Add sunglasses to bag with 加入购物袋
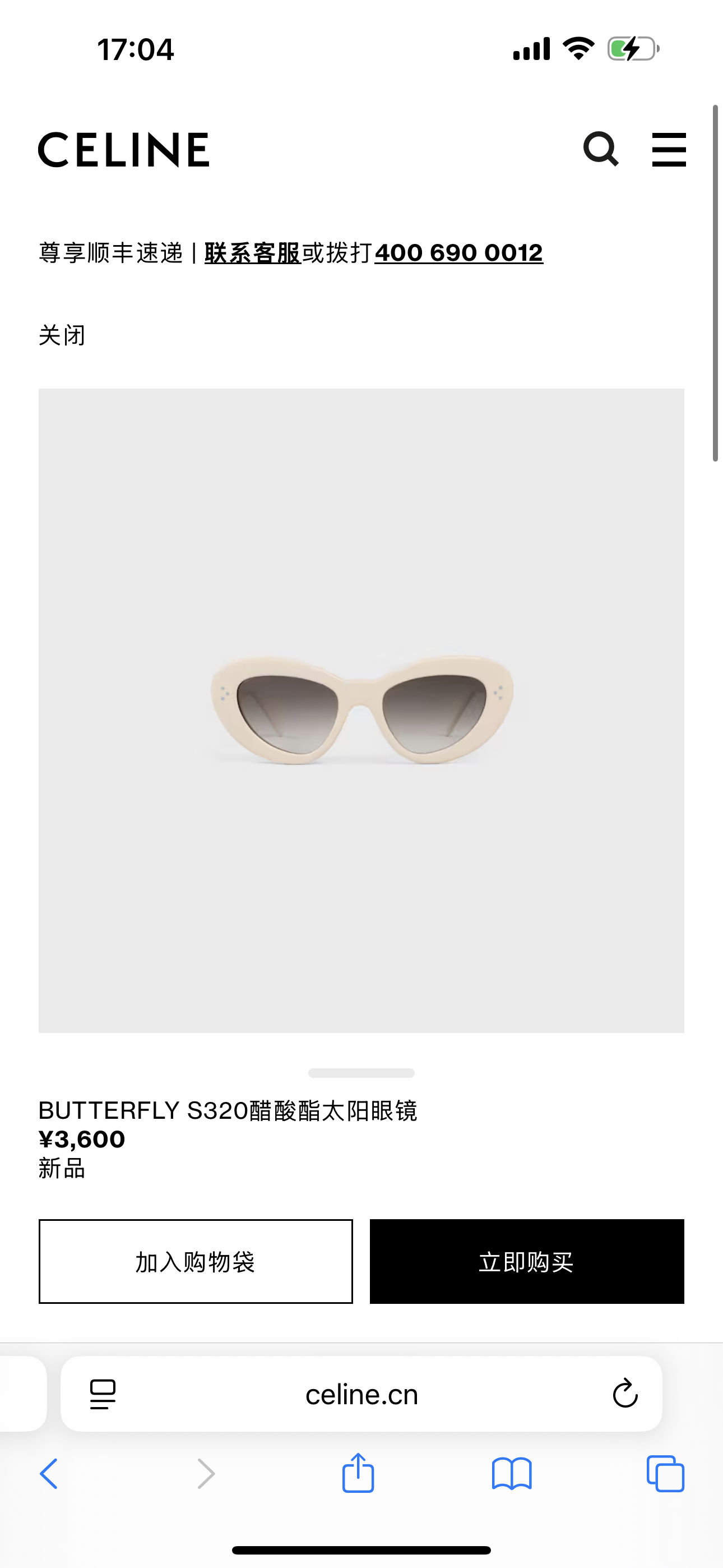This screenshot has width=723, height=1568. (196, 1261)
